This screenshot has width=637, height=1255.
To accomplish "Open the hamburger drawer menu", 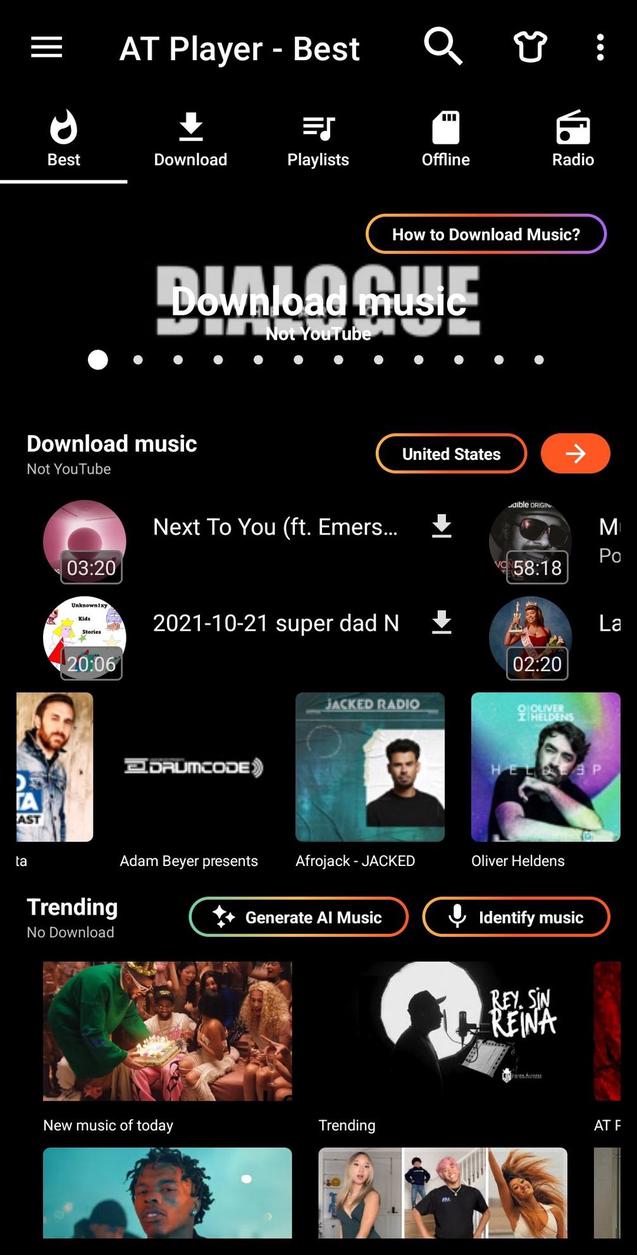I will coord(47,47).
